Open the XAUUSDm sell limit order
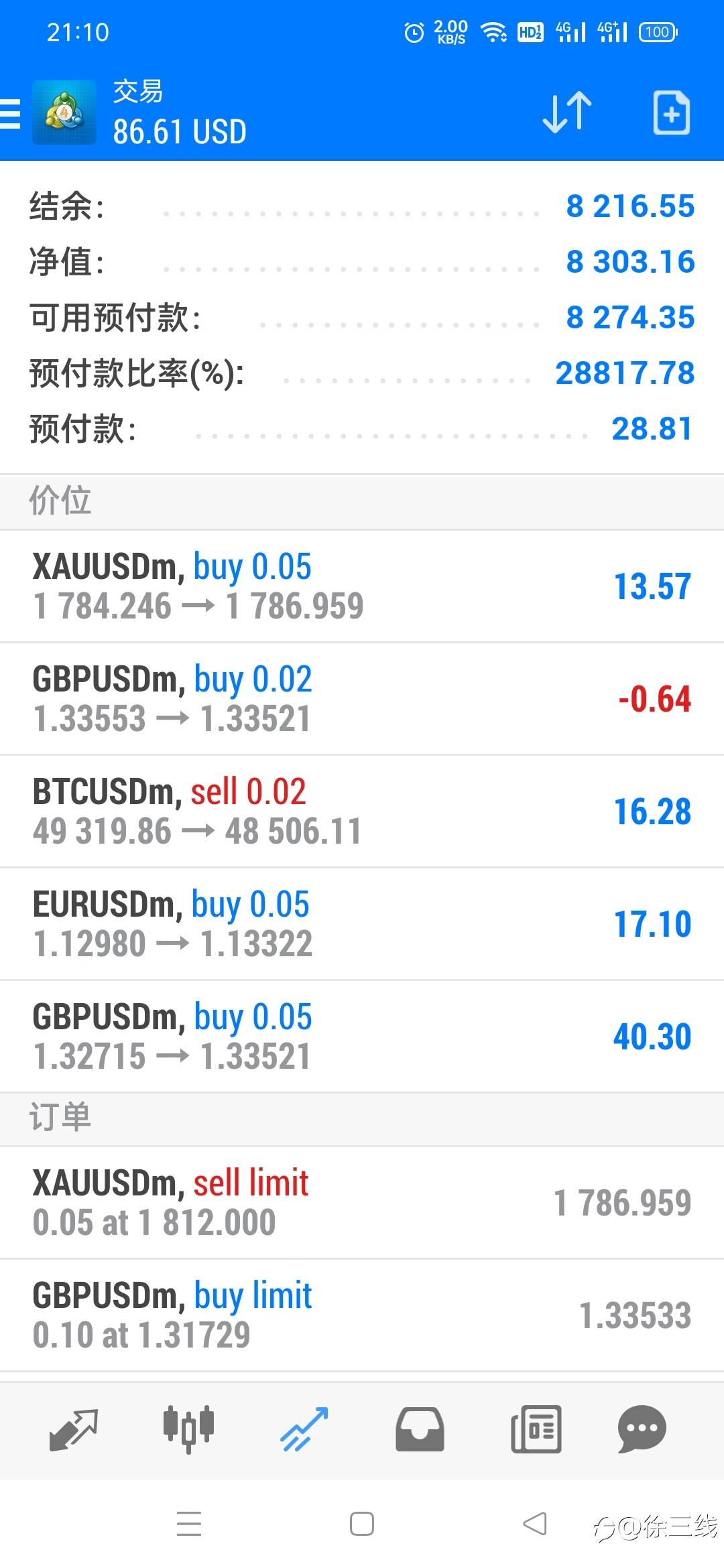This screenshot has width=724, height=1568. point(362,1203)
